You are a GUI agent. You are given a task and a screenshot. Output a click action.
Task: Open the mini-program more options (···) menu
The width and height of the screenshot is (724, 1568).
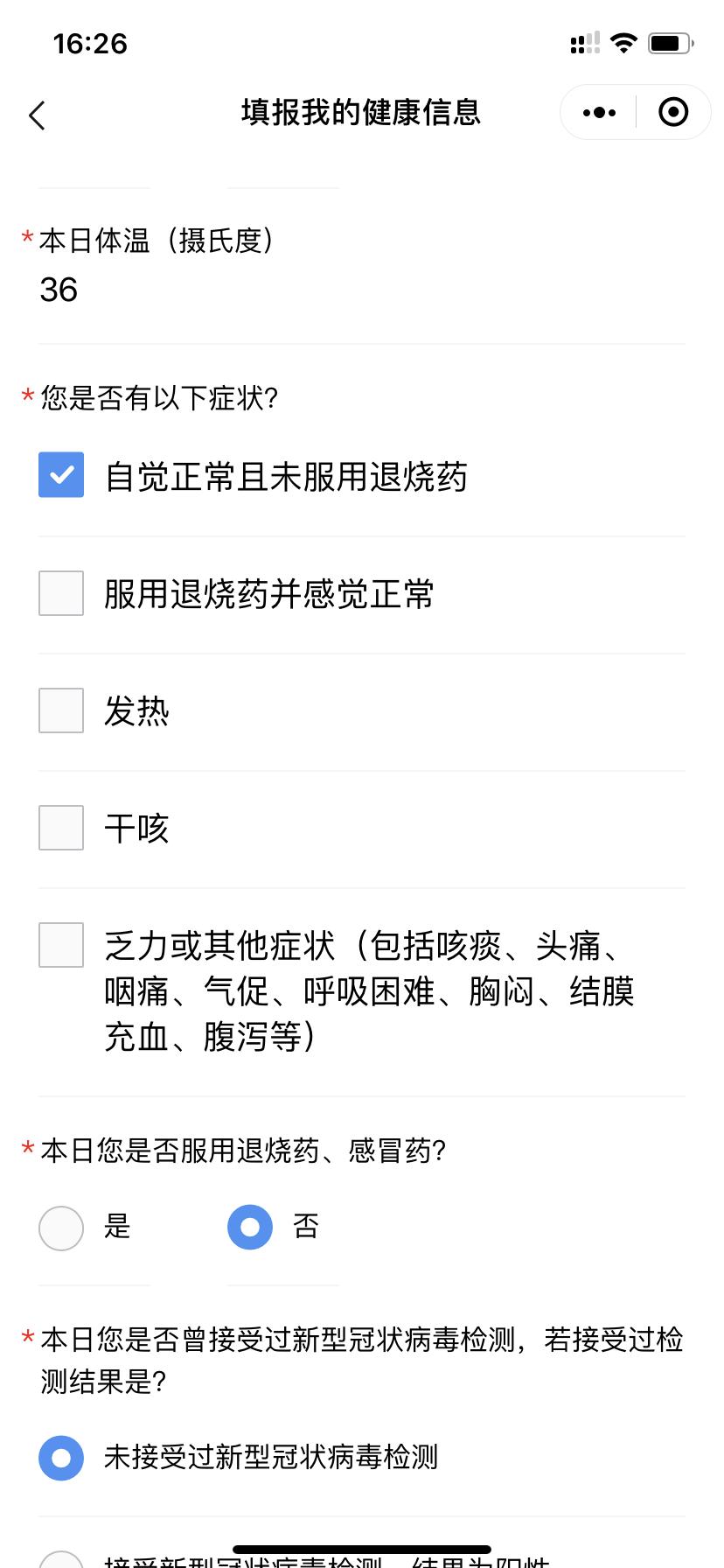tap(598, 112)
